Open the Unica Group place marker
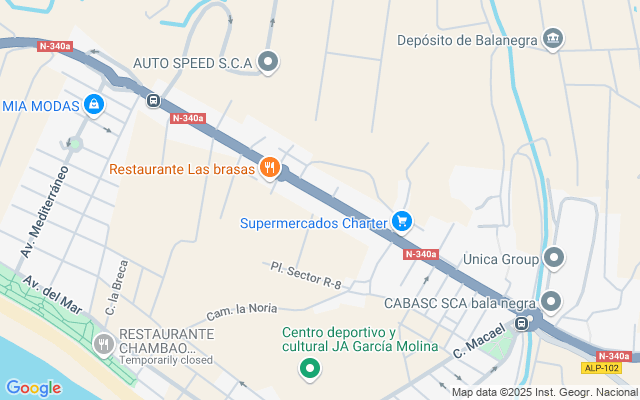 pos(555,259)
